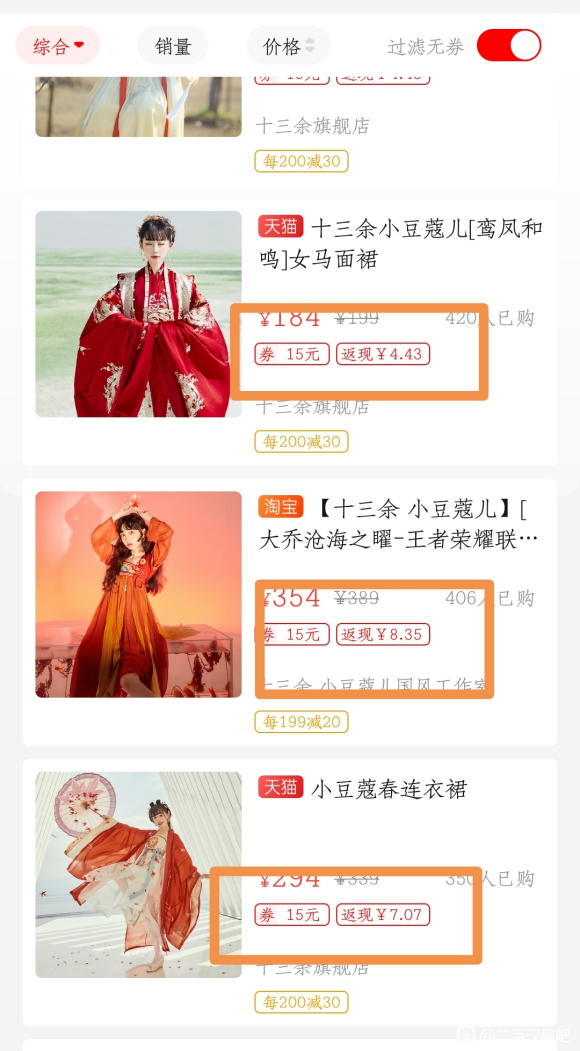
Task: Open the 小豆蔻春连衣裙 product card
Action: [290, 892]
